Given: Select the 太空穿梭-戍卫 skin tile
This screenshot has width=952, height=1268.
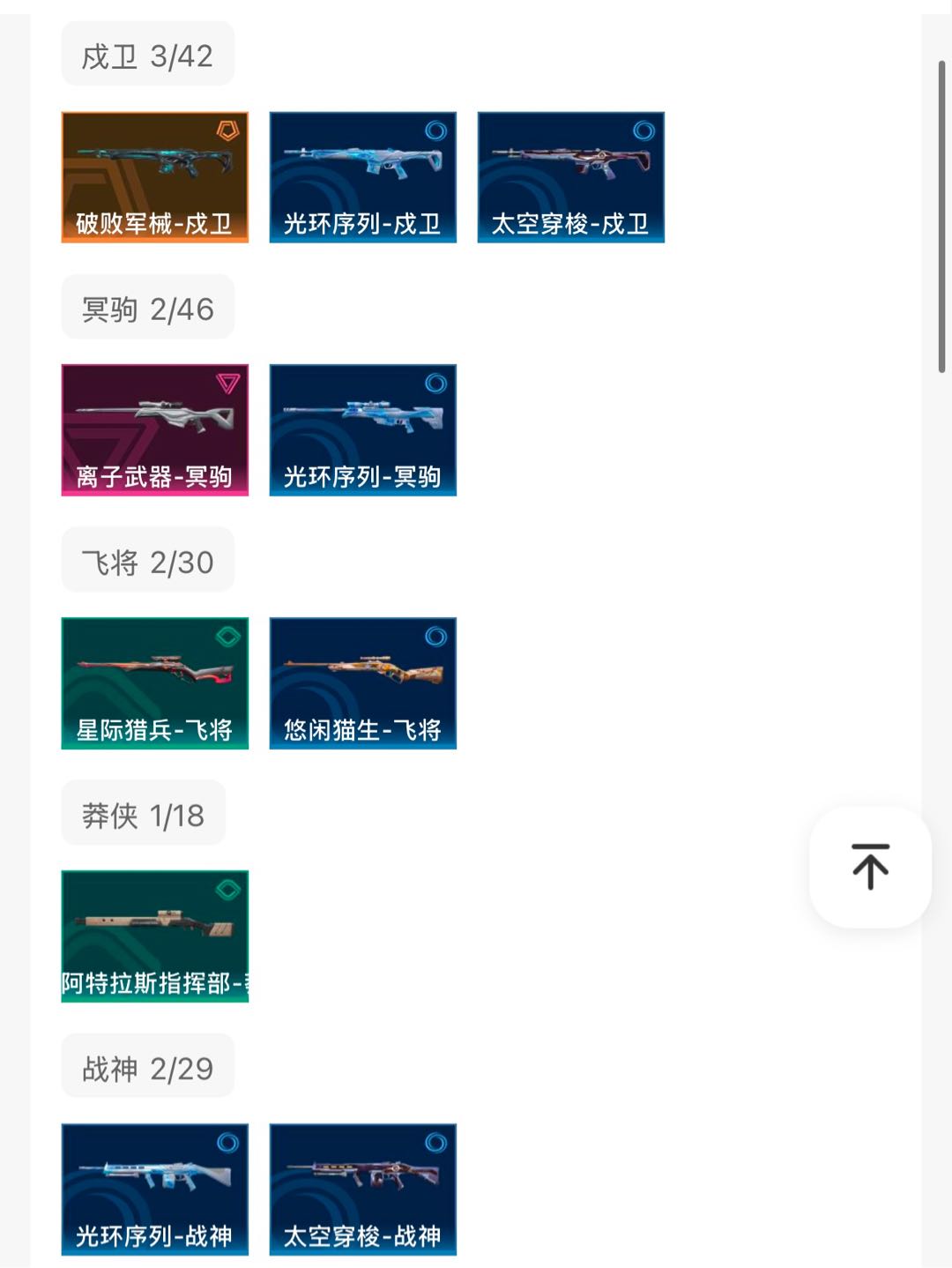Looking at the screenshot, I should (x=571, y=177).
